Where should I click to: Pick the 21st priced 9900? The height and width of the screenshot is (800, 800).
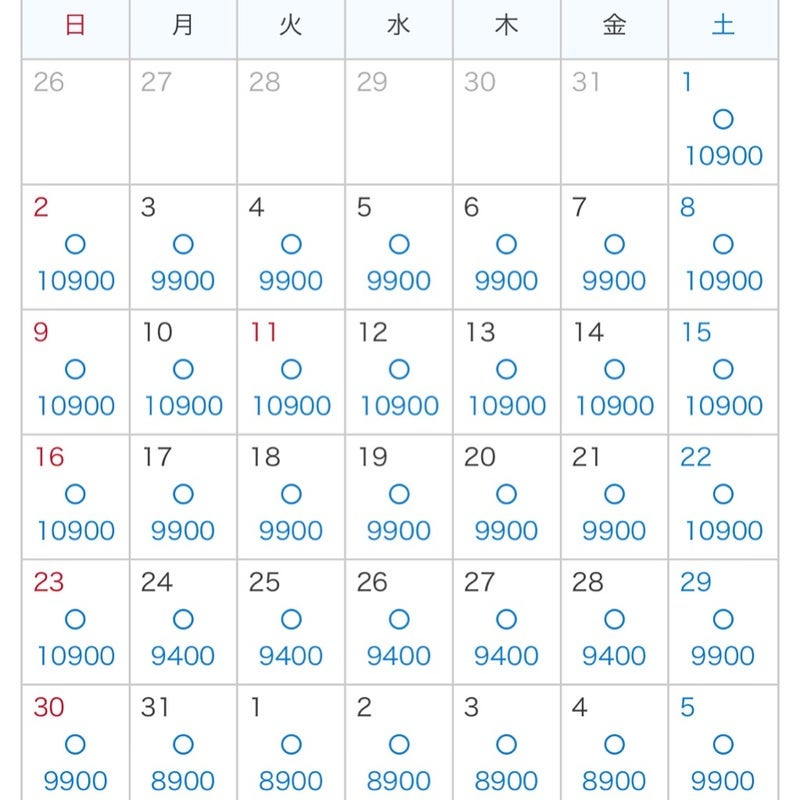(614, 497)
